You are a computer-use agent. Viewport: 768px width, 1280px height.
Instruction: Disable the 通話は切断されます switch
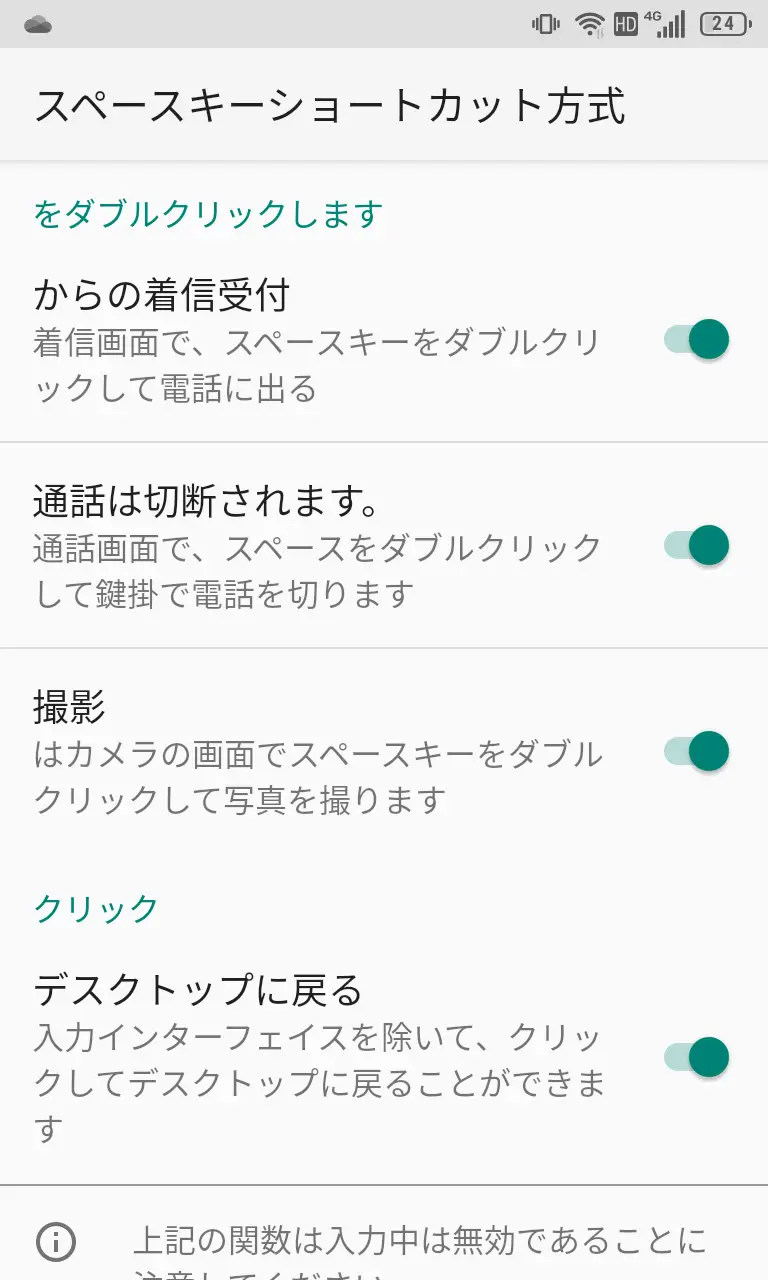point(697,546)
